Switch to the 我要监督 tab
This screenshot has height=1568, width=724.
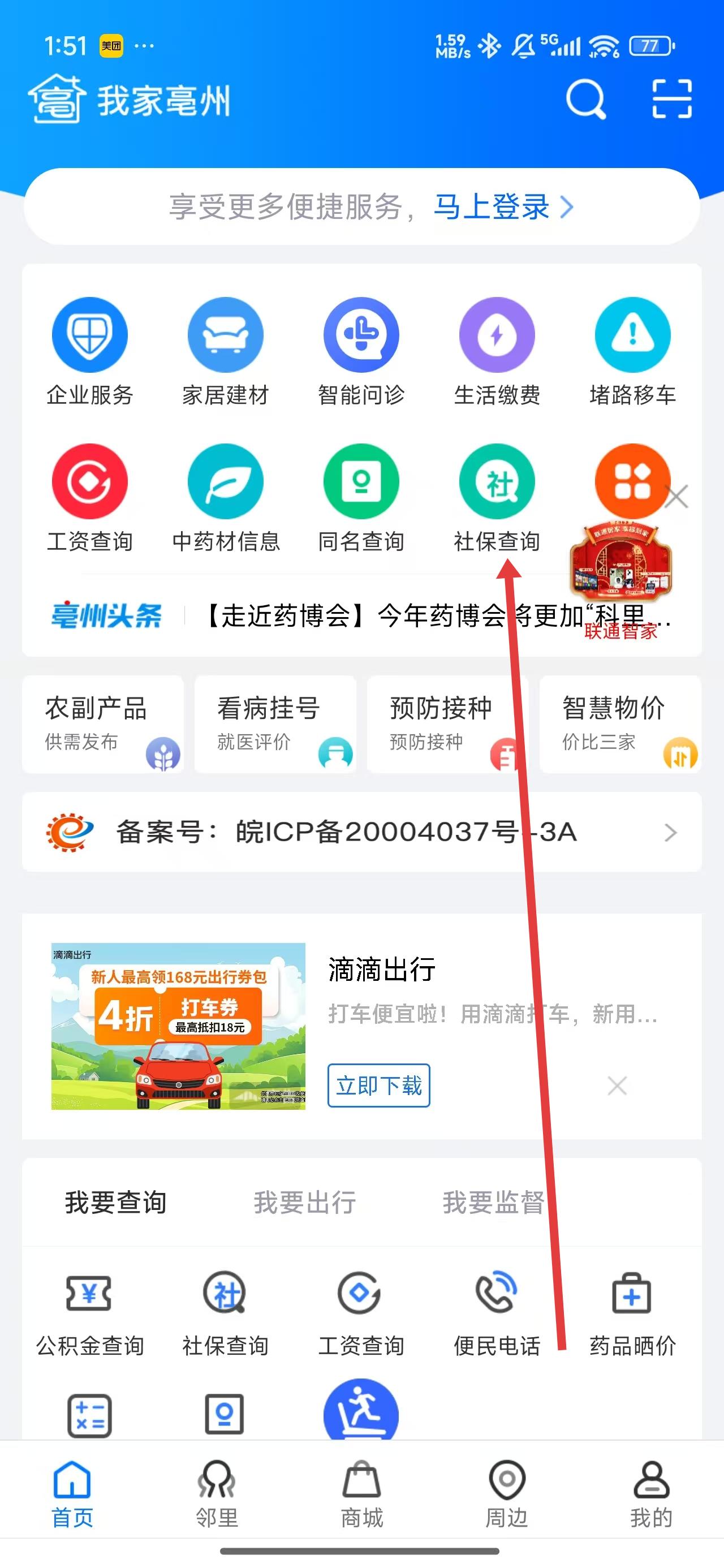[493, 1202]
